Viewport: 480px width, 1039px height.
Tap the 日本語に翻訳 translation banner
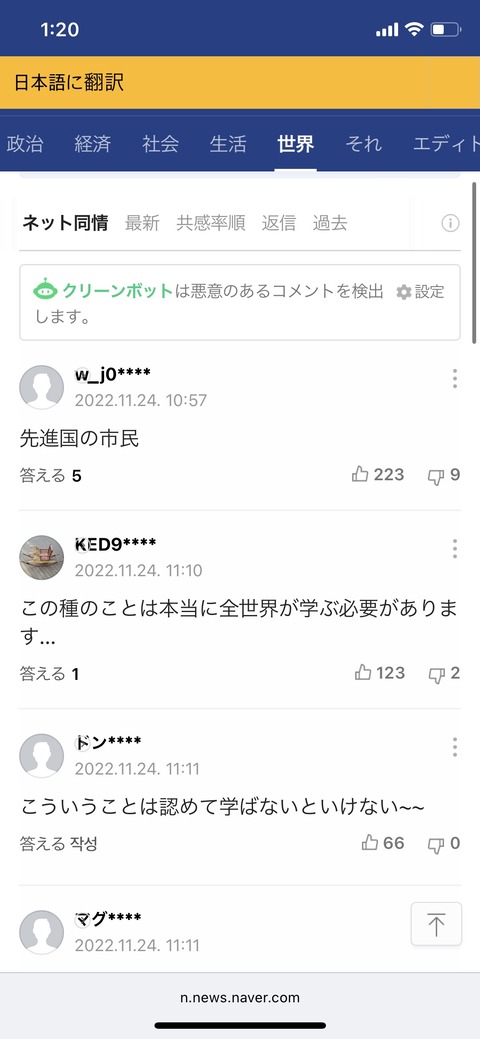pos(239,82)
